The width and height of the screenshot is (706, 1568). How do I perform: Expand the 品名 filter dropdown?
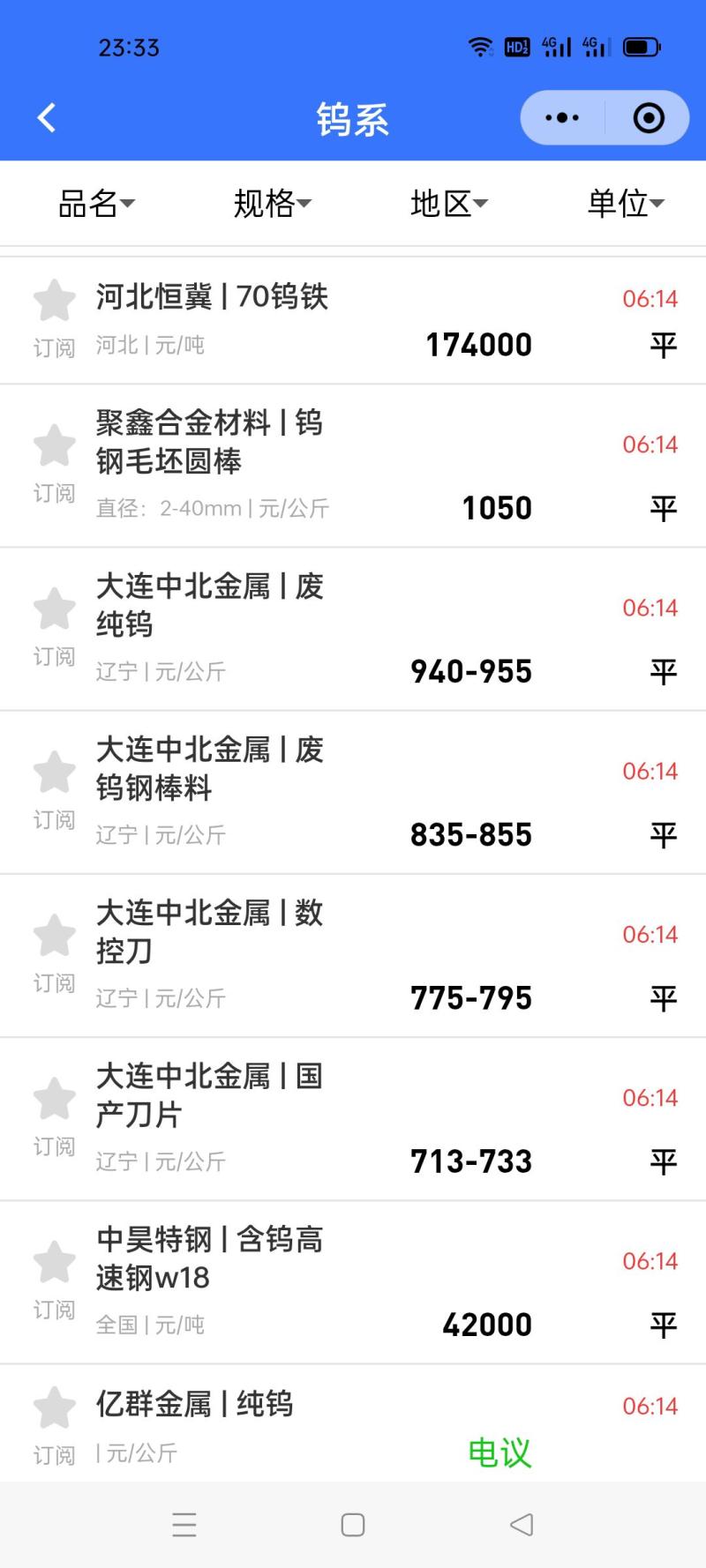pos(95,204)
